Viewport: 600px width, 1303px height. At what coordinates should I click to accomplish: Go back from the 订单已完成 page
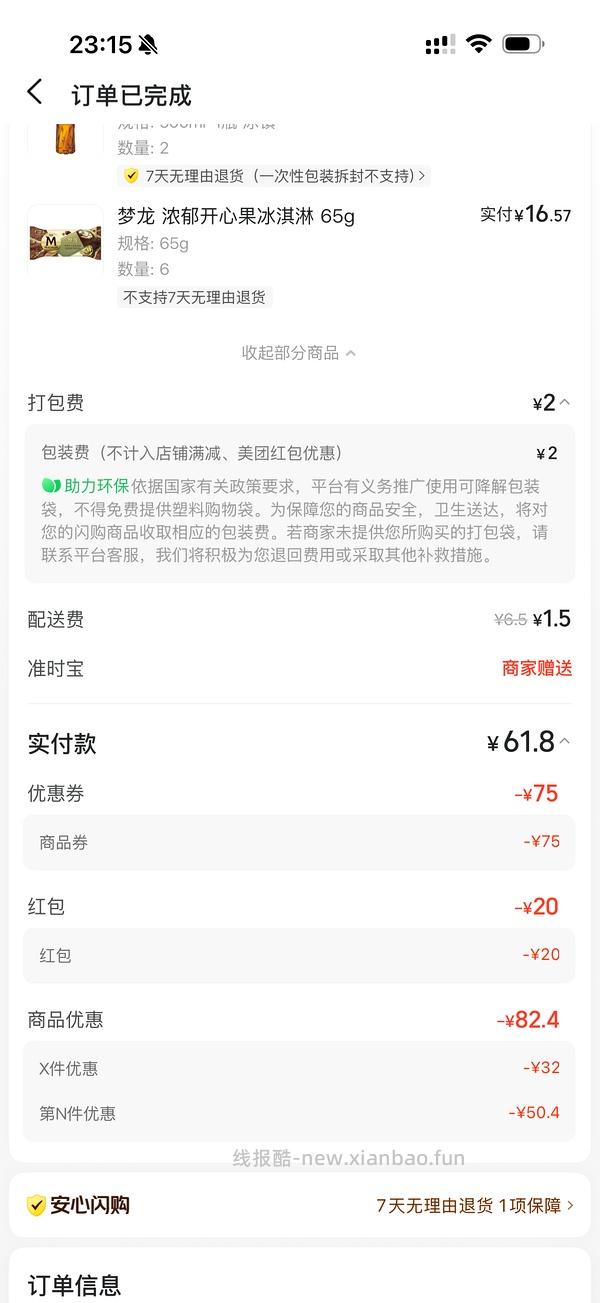(x=35, y=93)
